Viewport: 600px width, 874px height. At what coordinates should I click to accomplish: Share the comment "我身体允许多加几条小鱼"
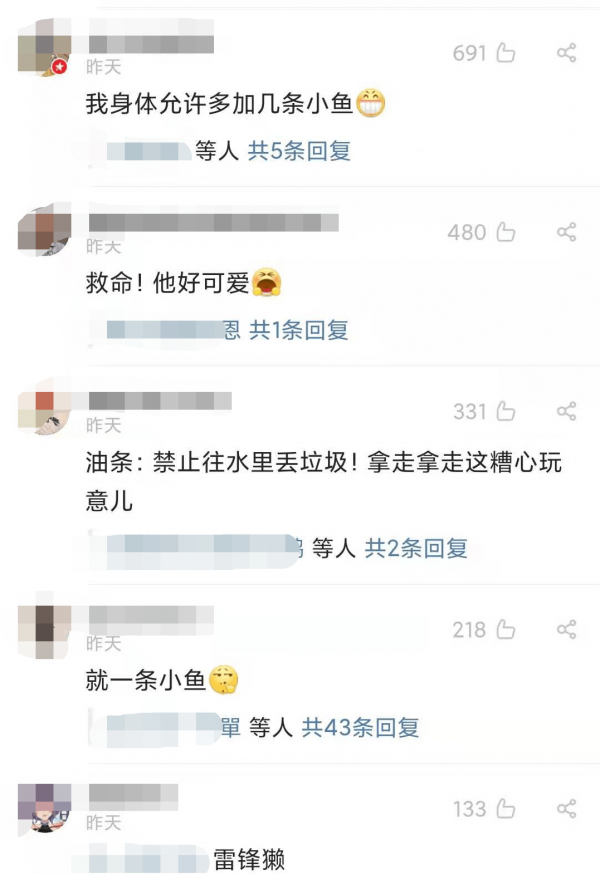coord(567,53)
